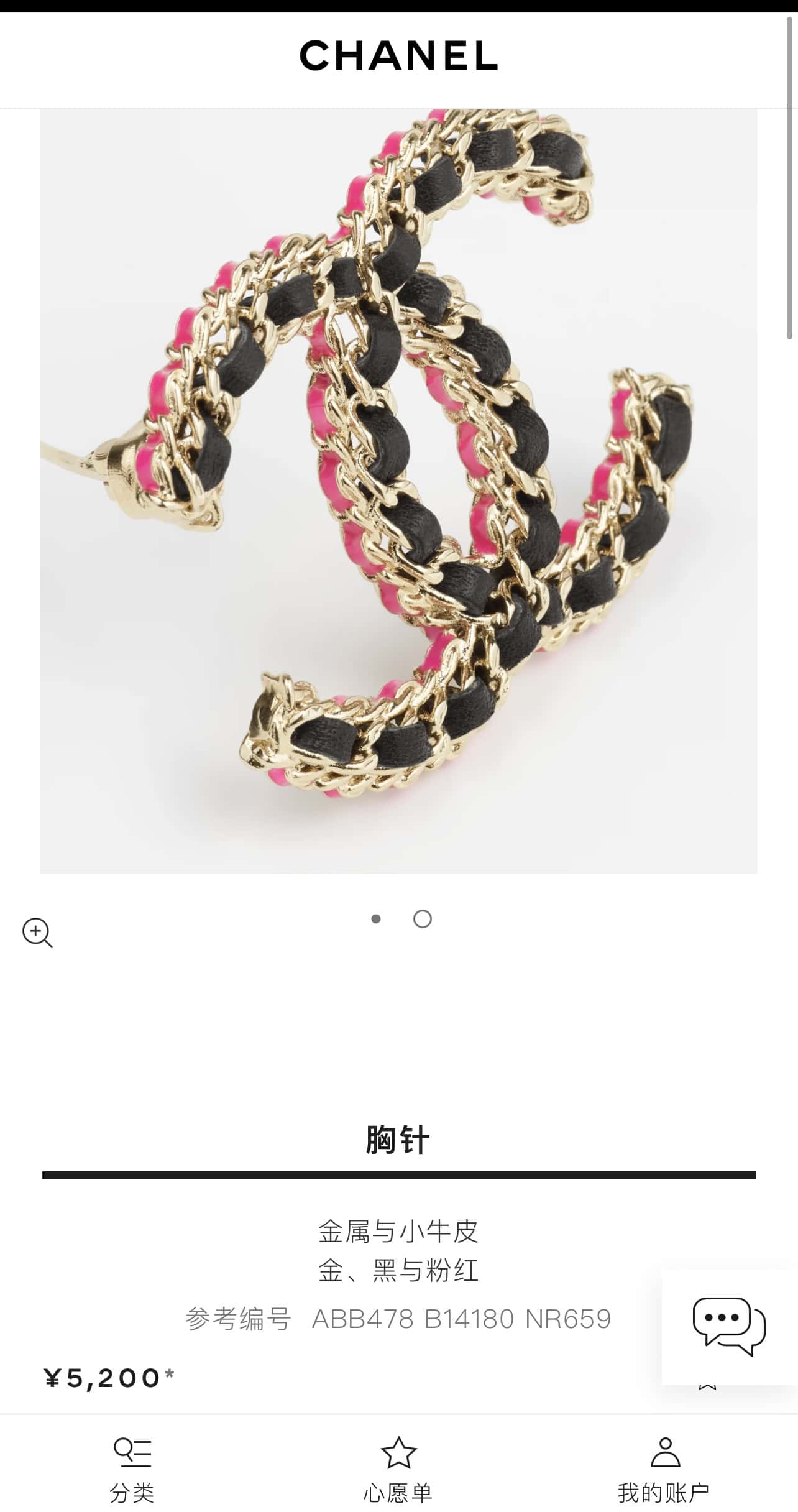Zoom in on the brooch image
798x1512 pixels.
37,933
